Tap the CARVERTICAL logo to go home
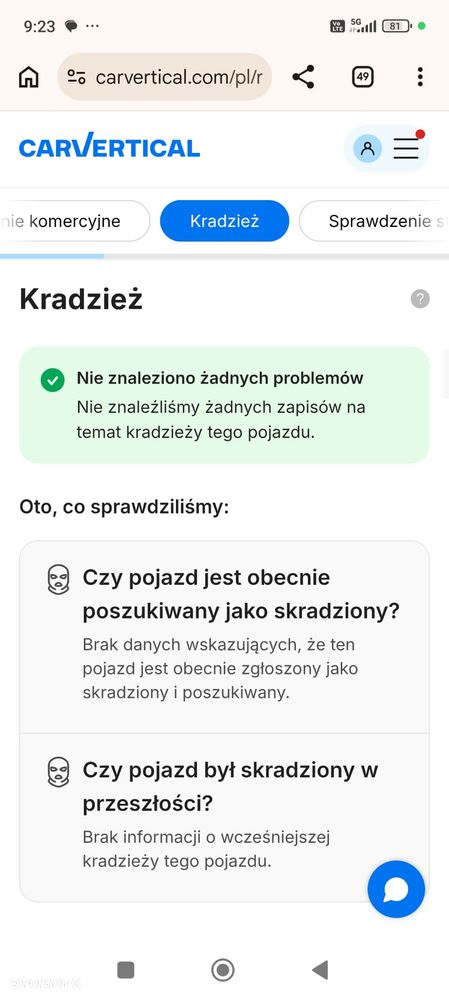449x998 pixels. 110,146
